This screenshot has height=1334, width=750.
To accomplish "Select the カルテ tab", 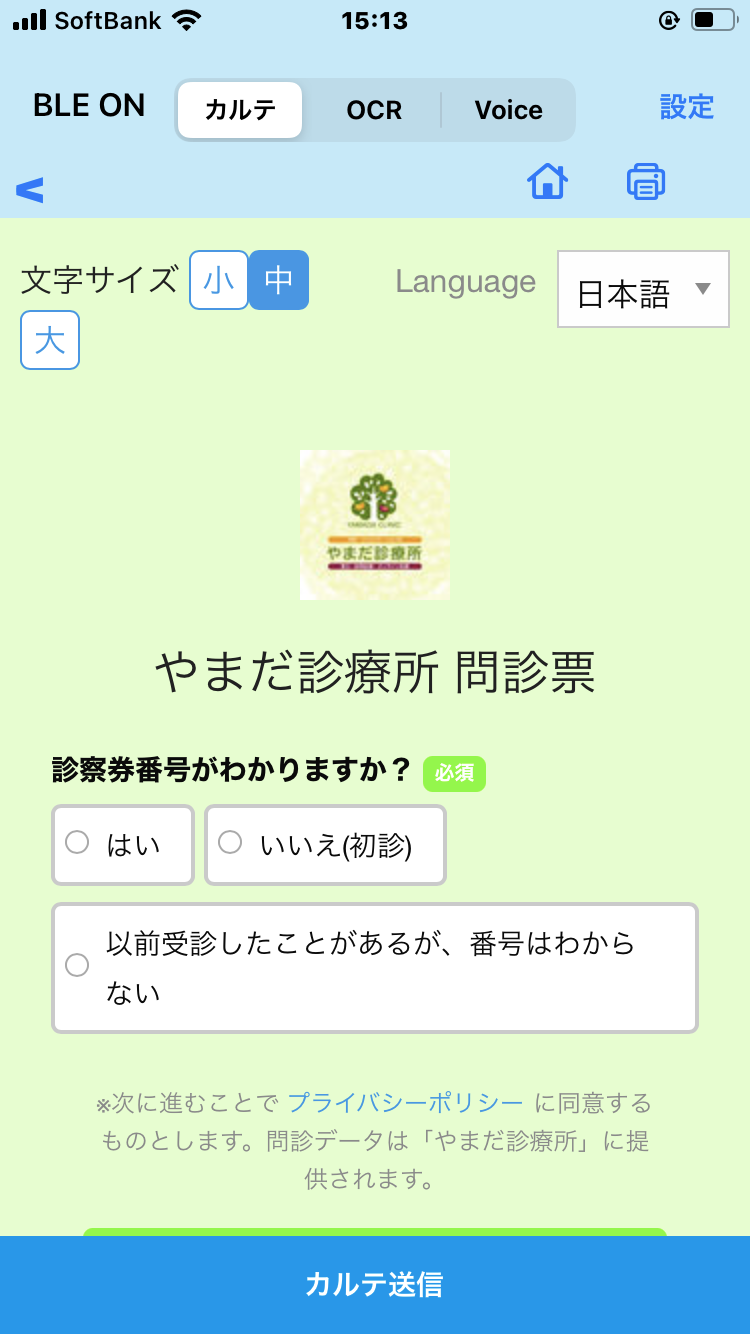I will [x=240, y=110].
